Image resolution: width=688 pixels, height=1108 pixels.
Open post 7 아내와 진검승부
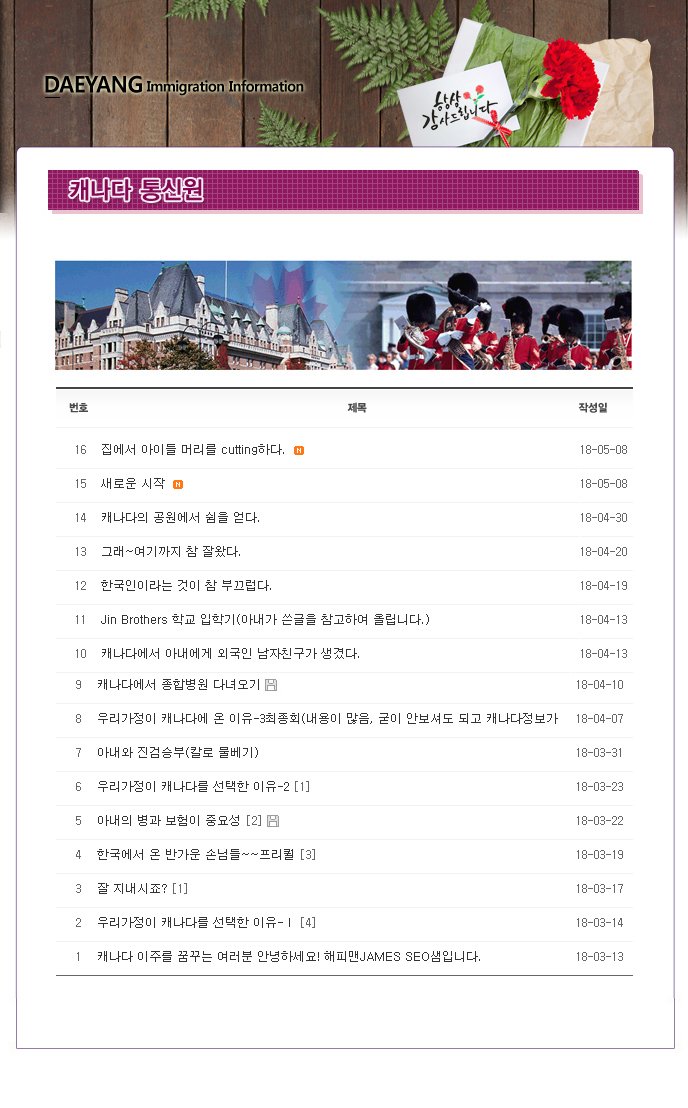pyautogui.click(x=177, y=753)
